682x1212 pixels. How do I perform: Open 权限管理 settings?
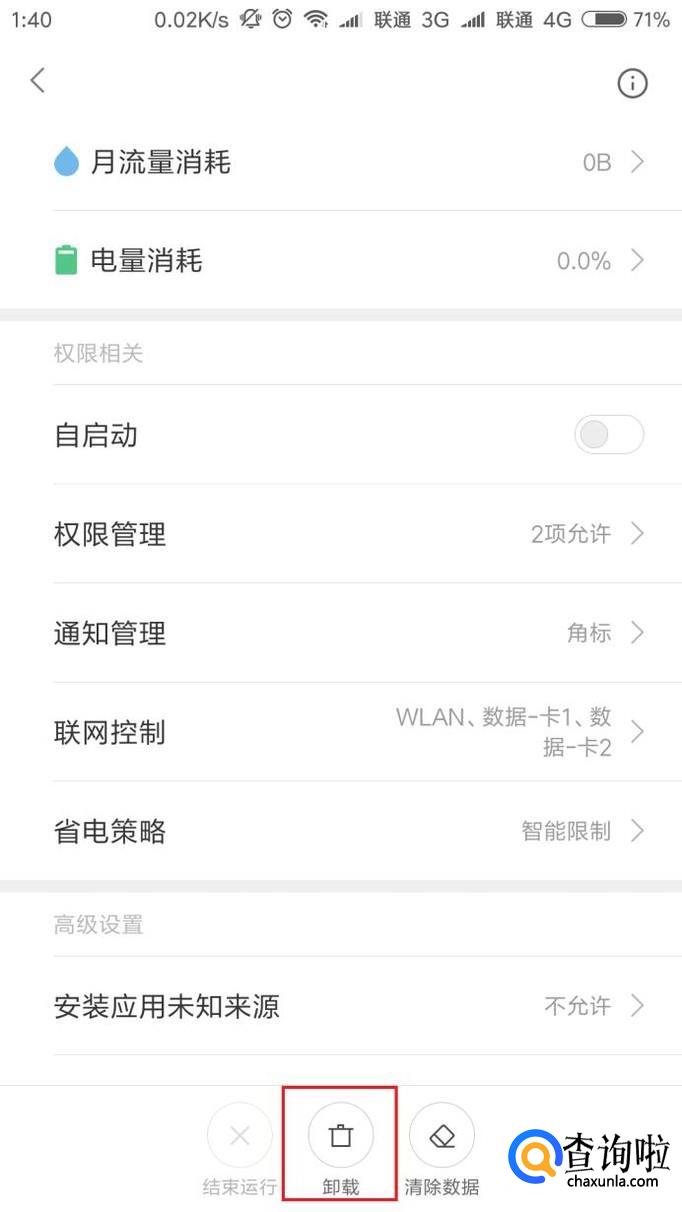[x=341, y=534]
